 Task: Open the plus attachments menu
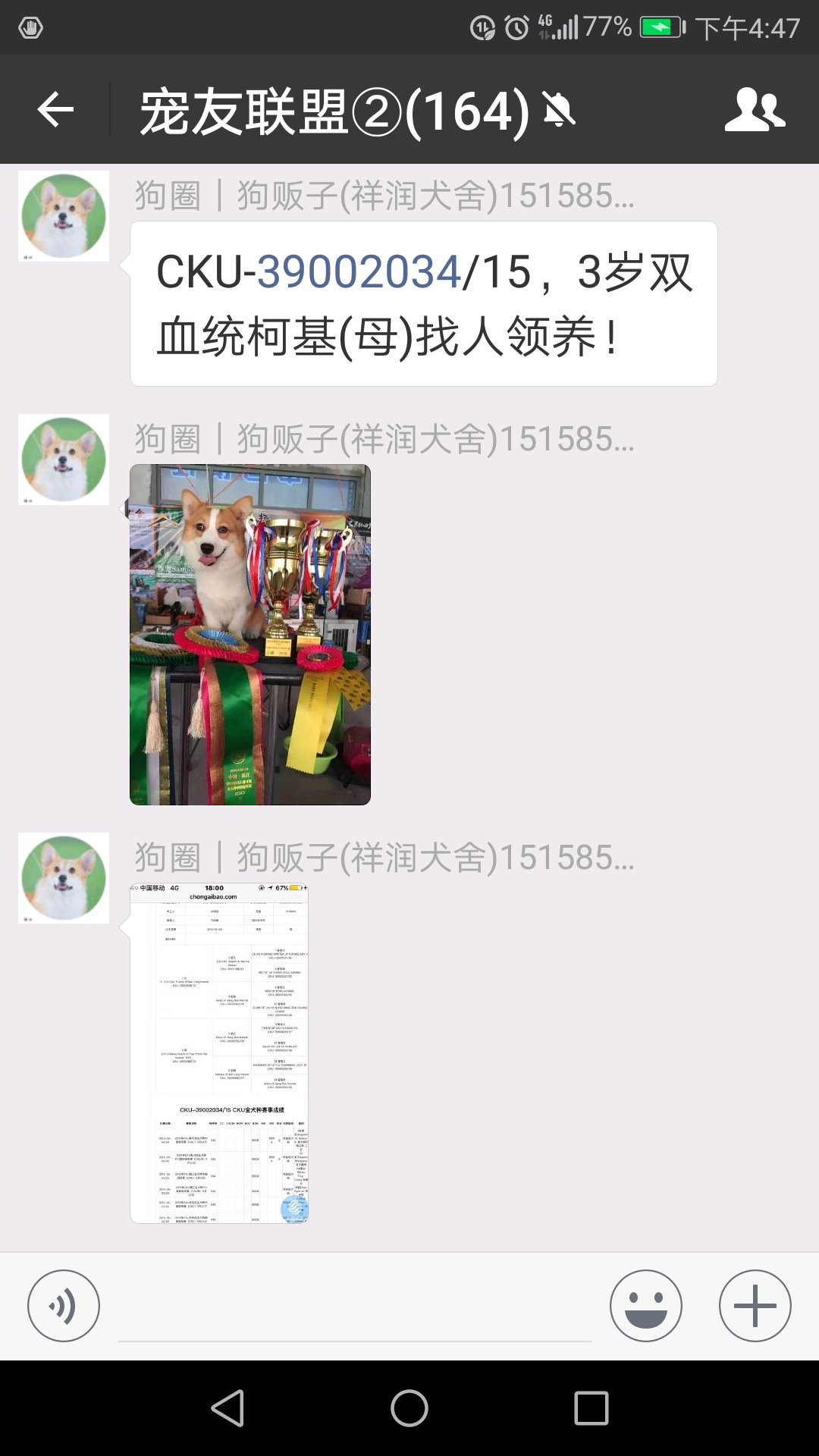pos(755,1306)
